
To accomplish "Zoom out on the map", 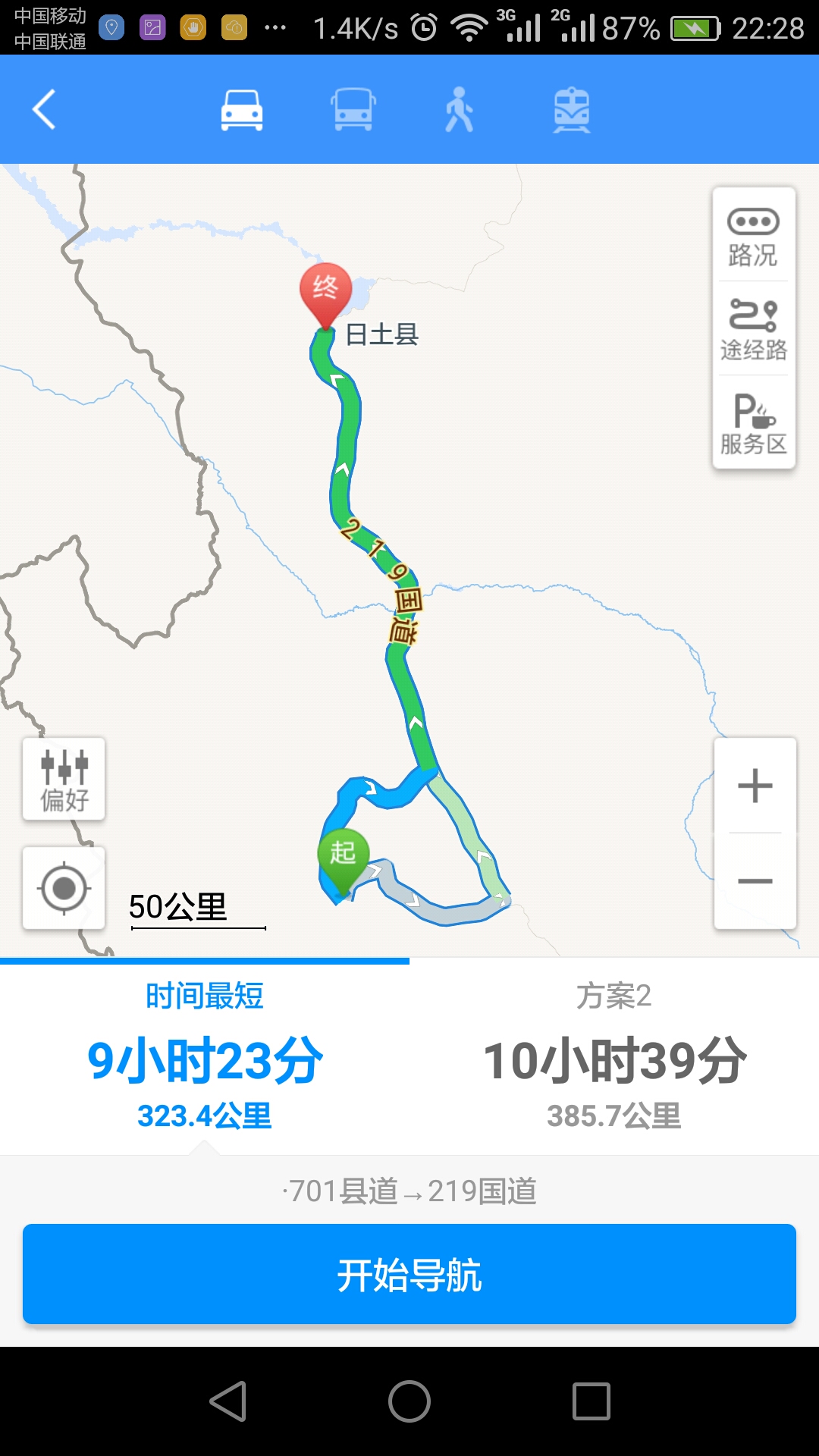I will pyautogui.click(x=755, y=881).
